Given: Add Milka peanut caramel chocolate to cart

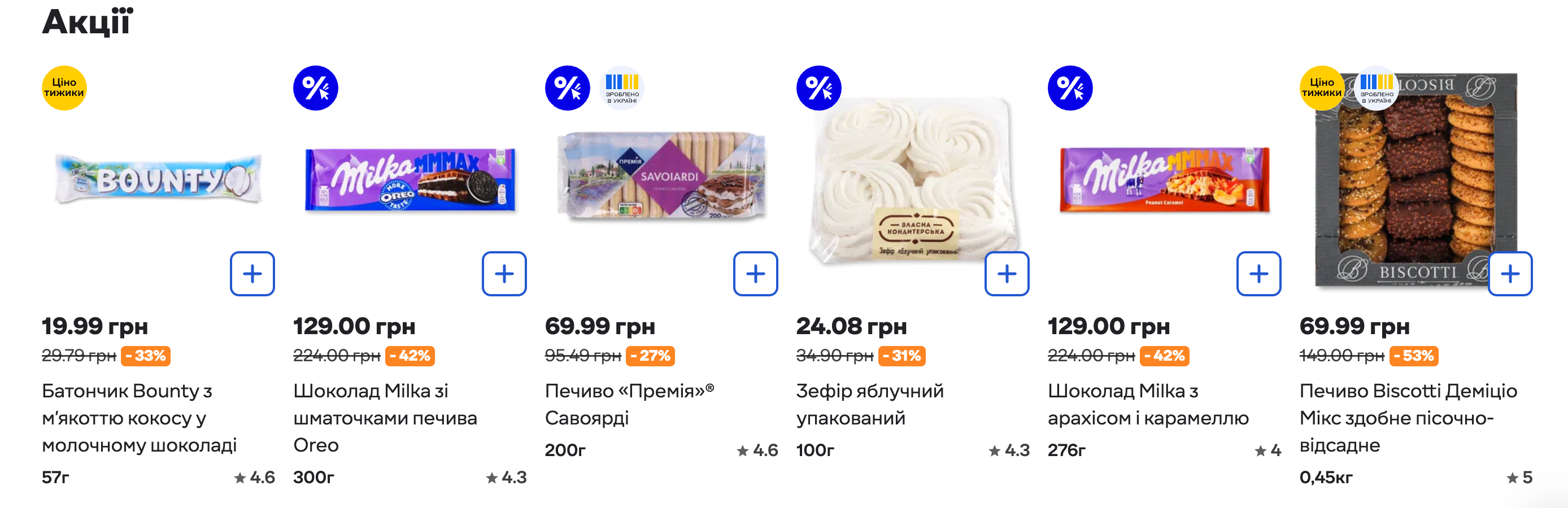Looking at the screenshot, I should pyautogui.click(x=1258, y=274).
